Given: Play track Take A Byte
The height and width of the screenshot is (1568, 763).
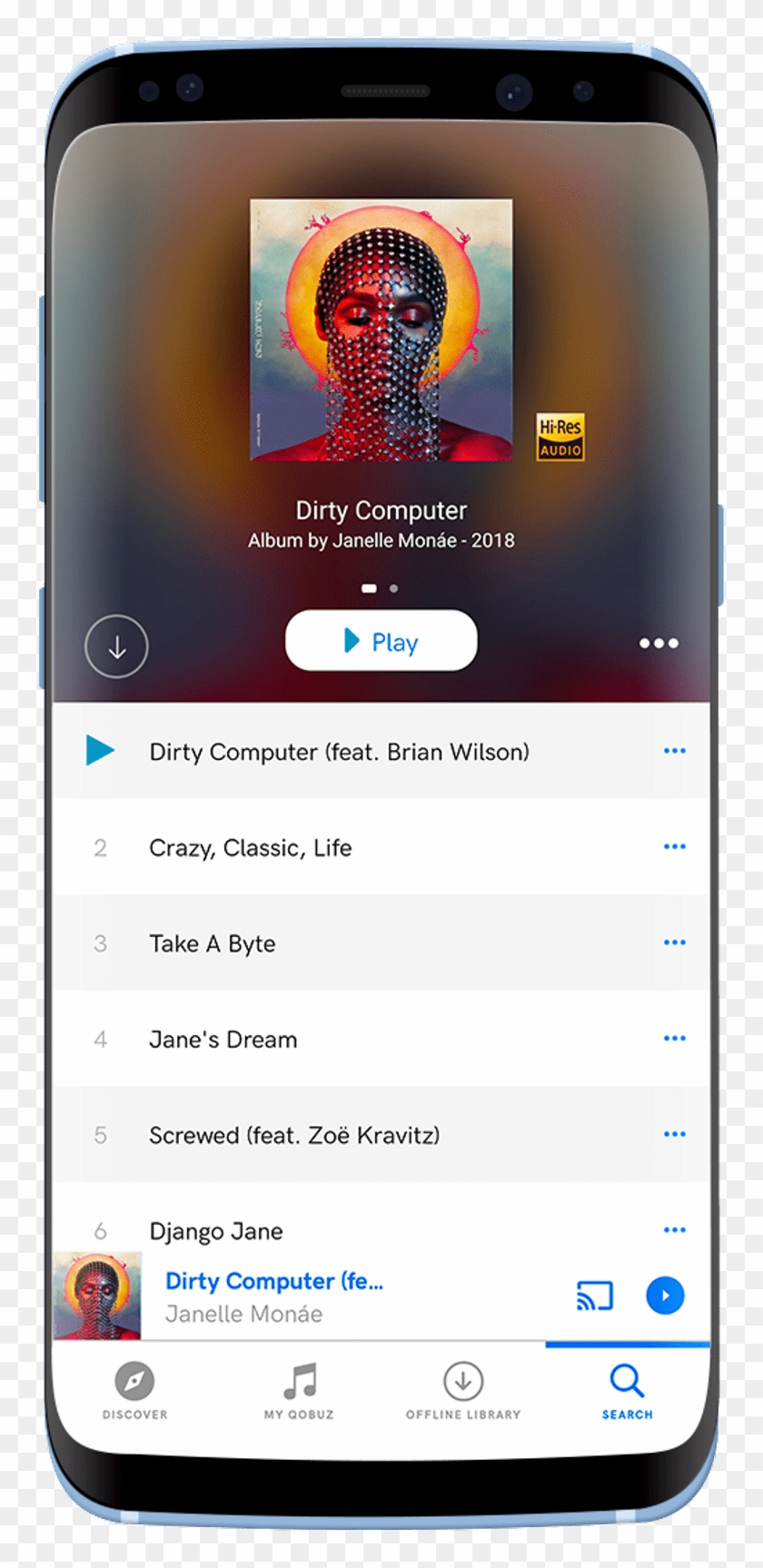Looking at the screenshot, I should coord(212,944).
